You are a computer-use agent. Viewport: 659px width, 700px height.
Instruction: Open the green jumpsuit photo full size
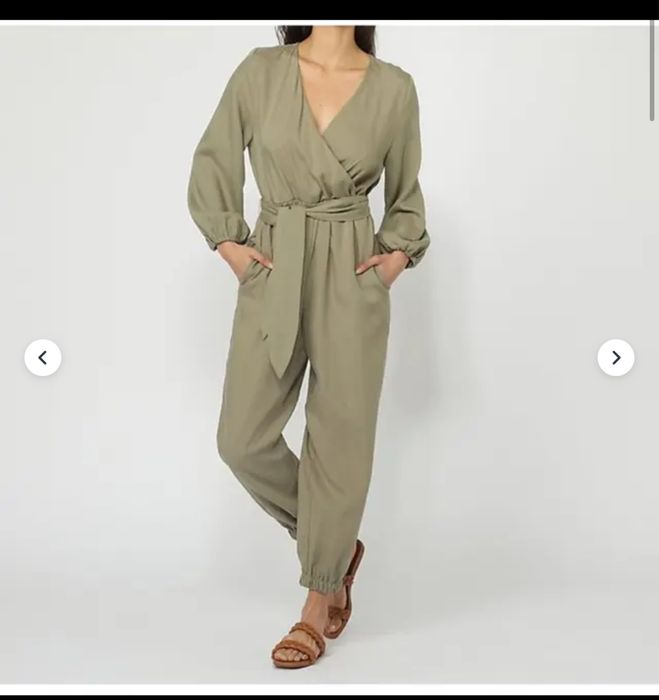tap(320, 340)
